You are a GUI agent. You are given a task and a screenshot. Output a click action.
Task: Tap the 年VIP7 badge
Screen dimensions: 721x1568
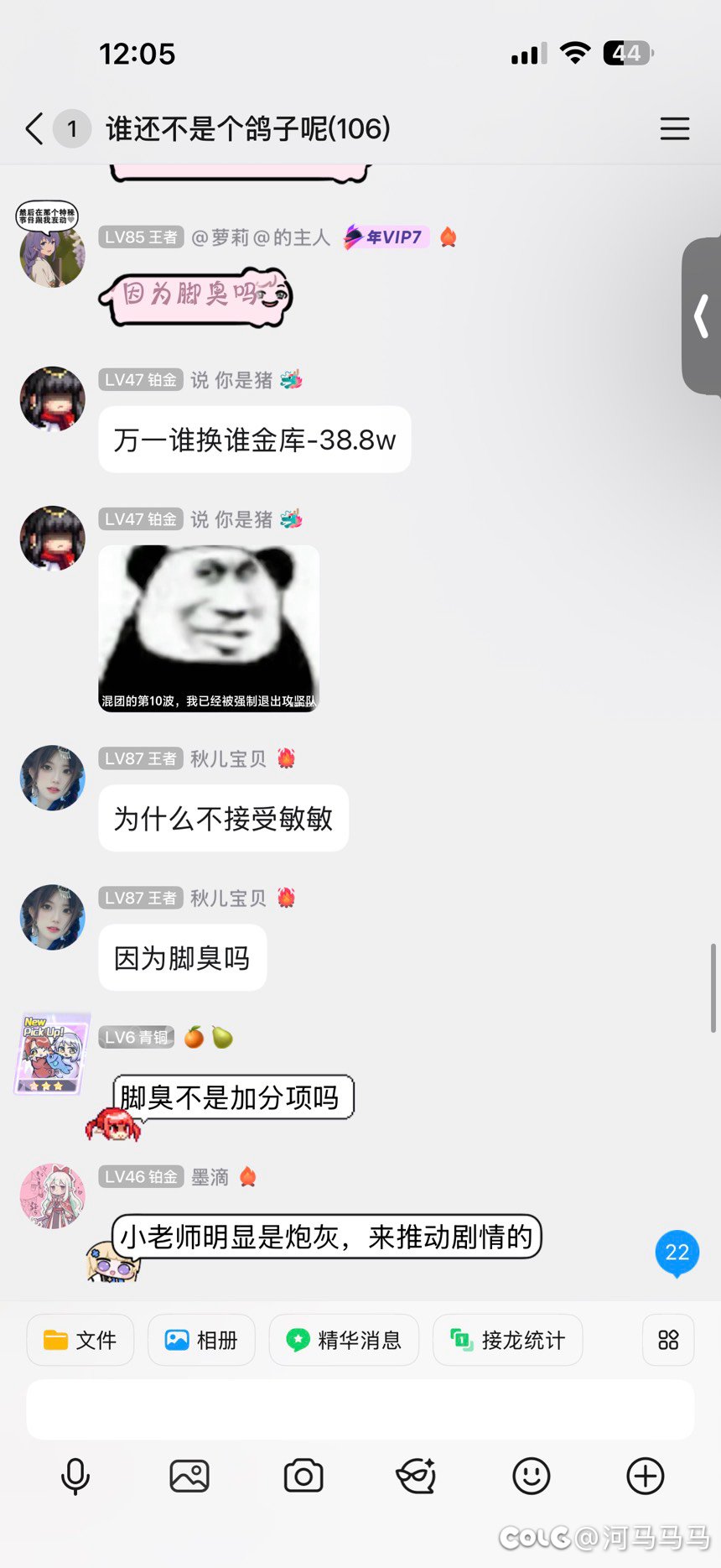(385, 237)
